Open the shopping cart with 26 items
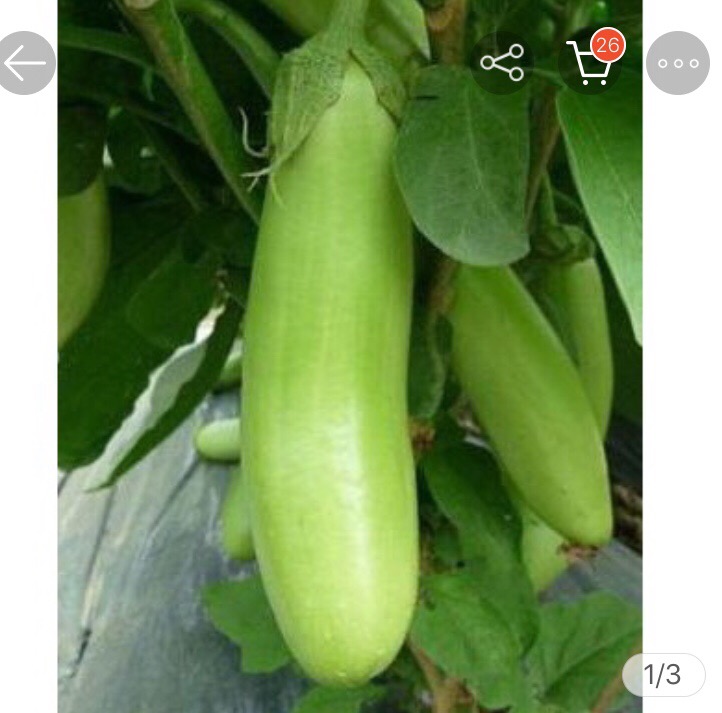The height and width of the screenshot is (713, 722). pyautogui.click(x=591, y=63)
